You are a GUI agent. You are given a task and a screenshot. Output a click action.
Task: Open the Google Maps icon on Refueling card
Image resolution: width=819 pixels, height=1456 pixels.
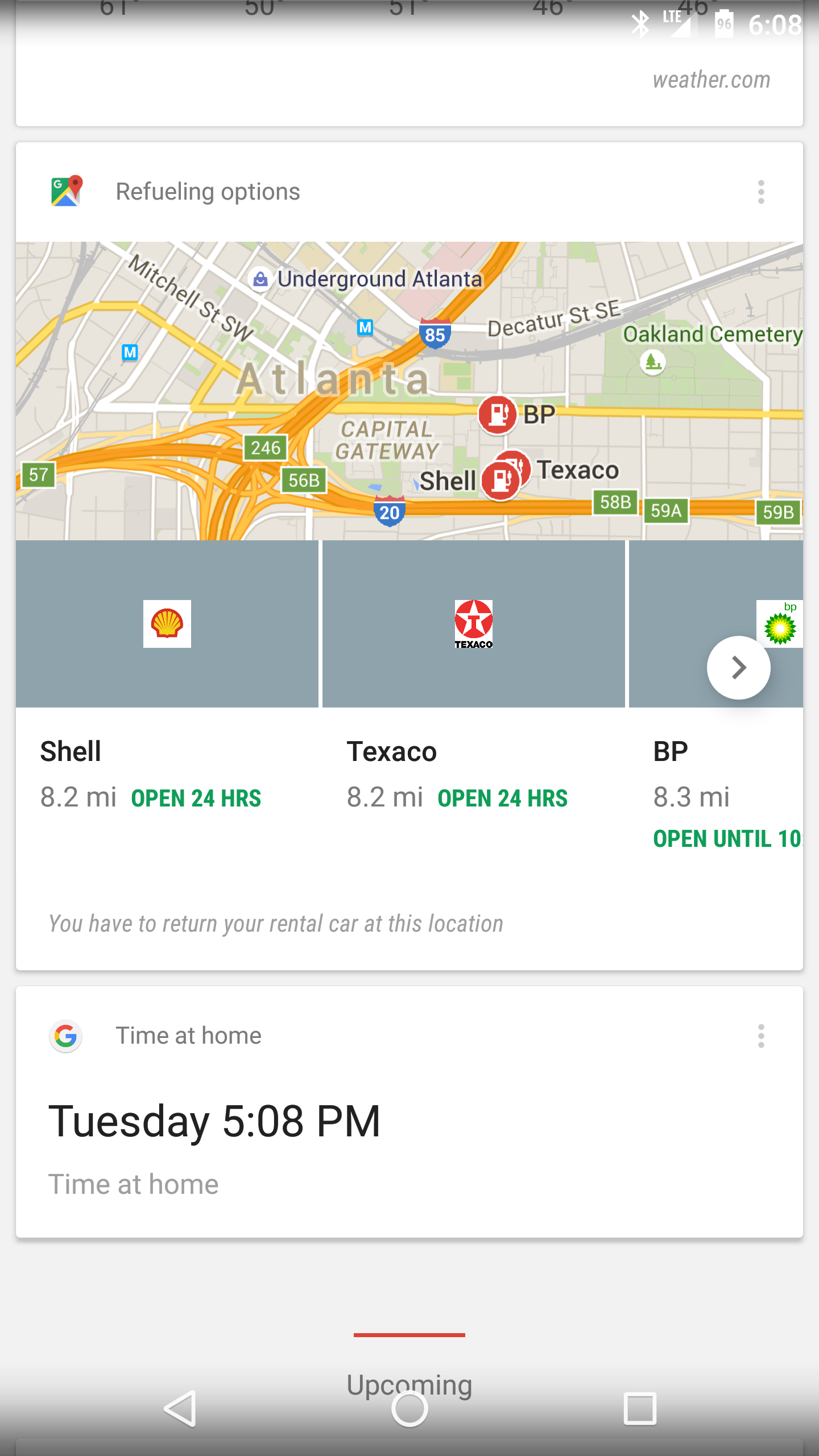pyautogui.click(x=66, y=191)
